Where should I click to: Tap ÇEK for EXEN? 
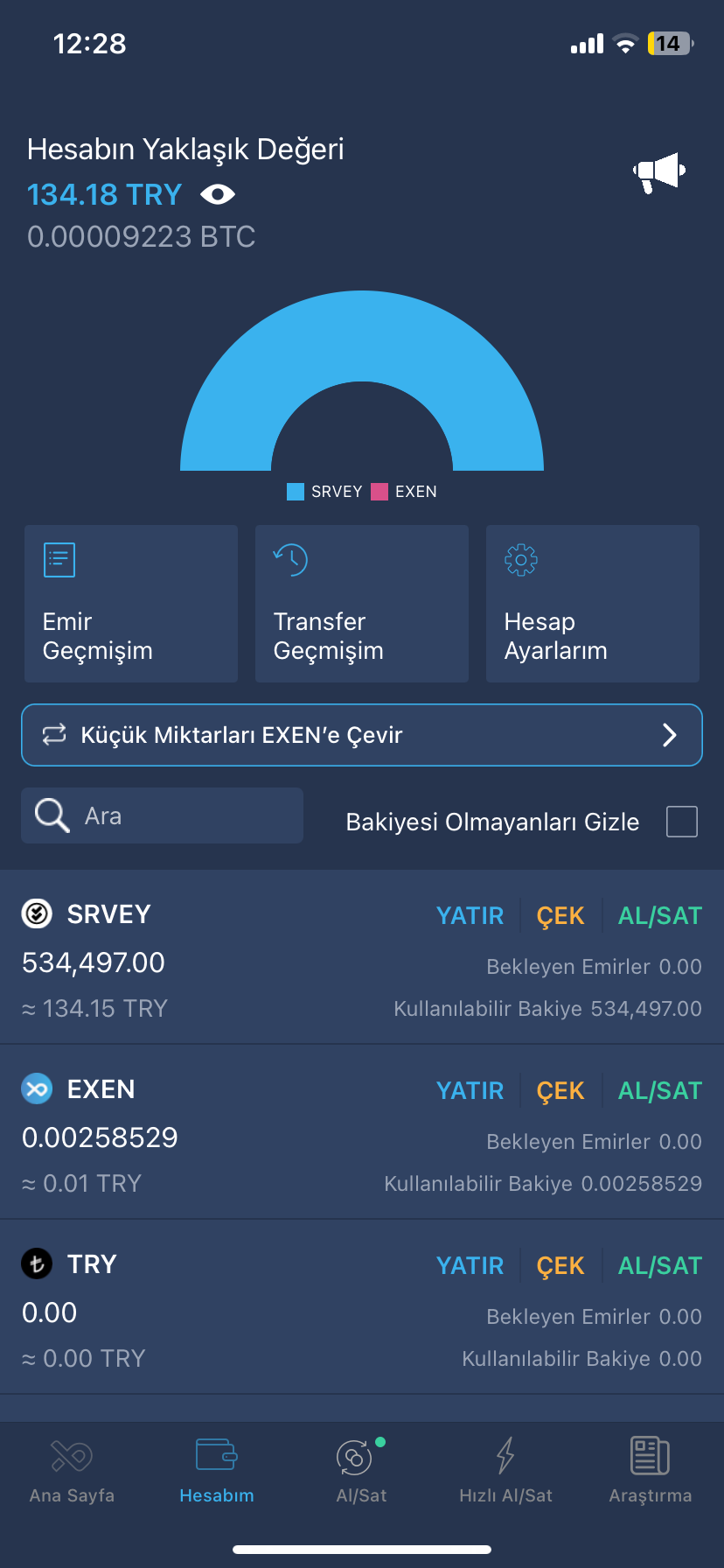[560, 1090]
